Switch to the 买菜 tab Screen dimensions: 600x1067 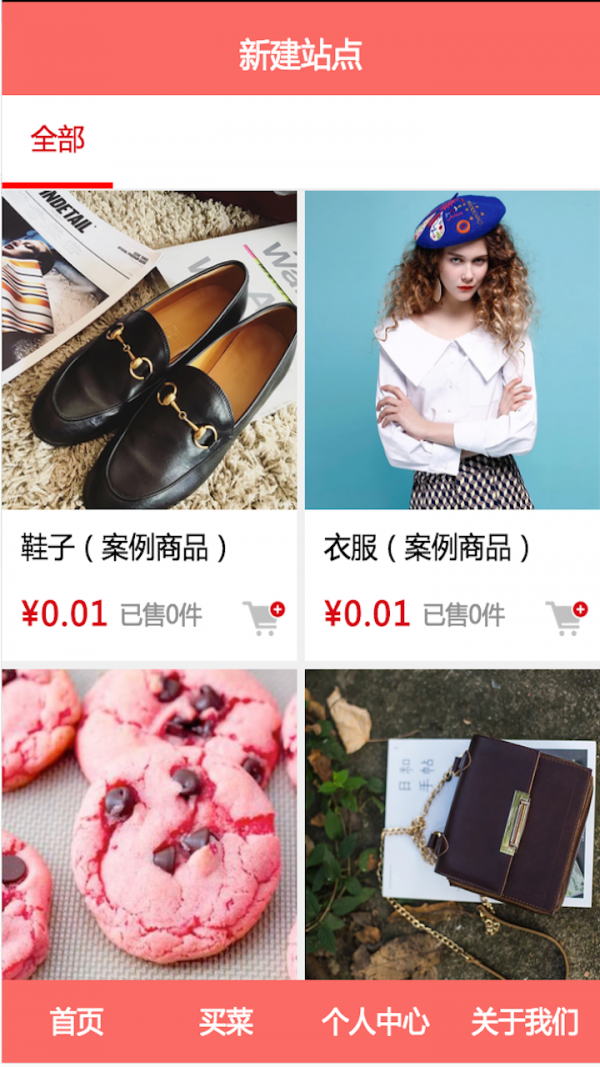[226, 1022]
